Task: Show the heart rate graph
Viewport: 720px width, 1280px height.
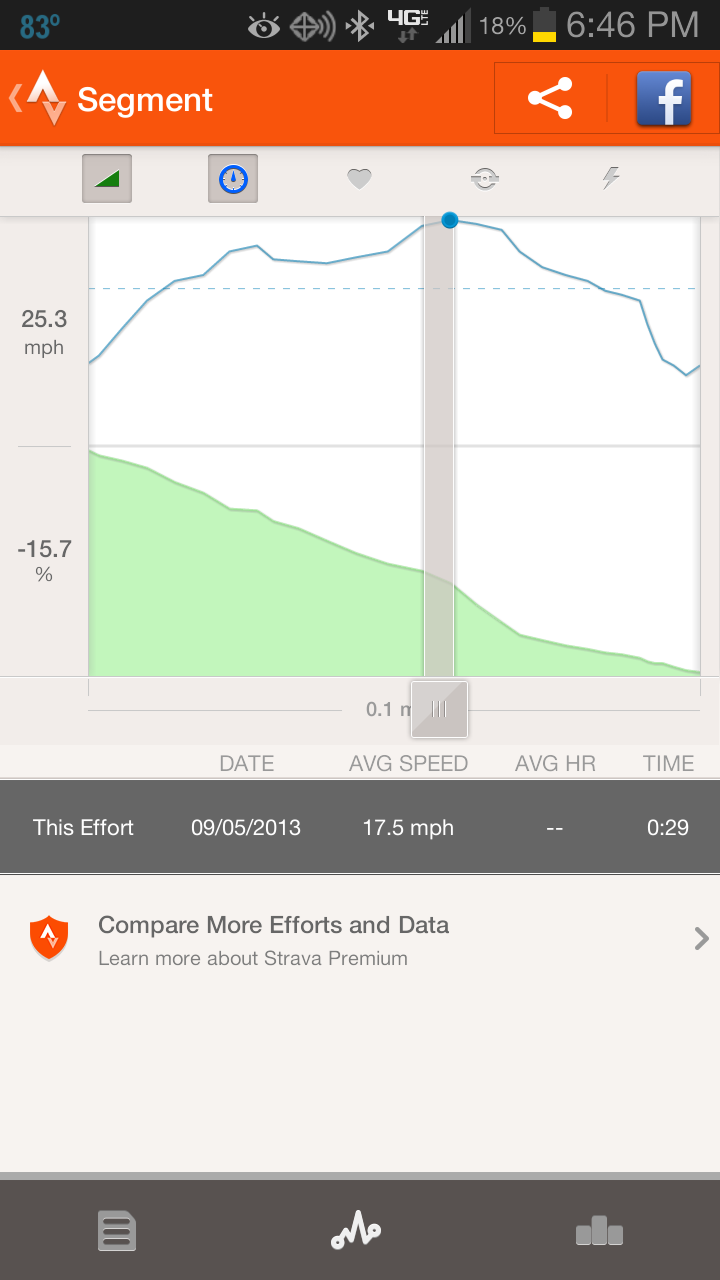Action: [359, 179]
